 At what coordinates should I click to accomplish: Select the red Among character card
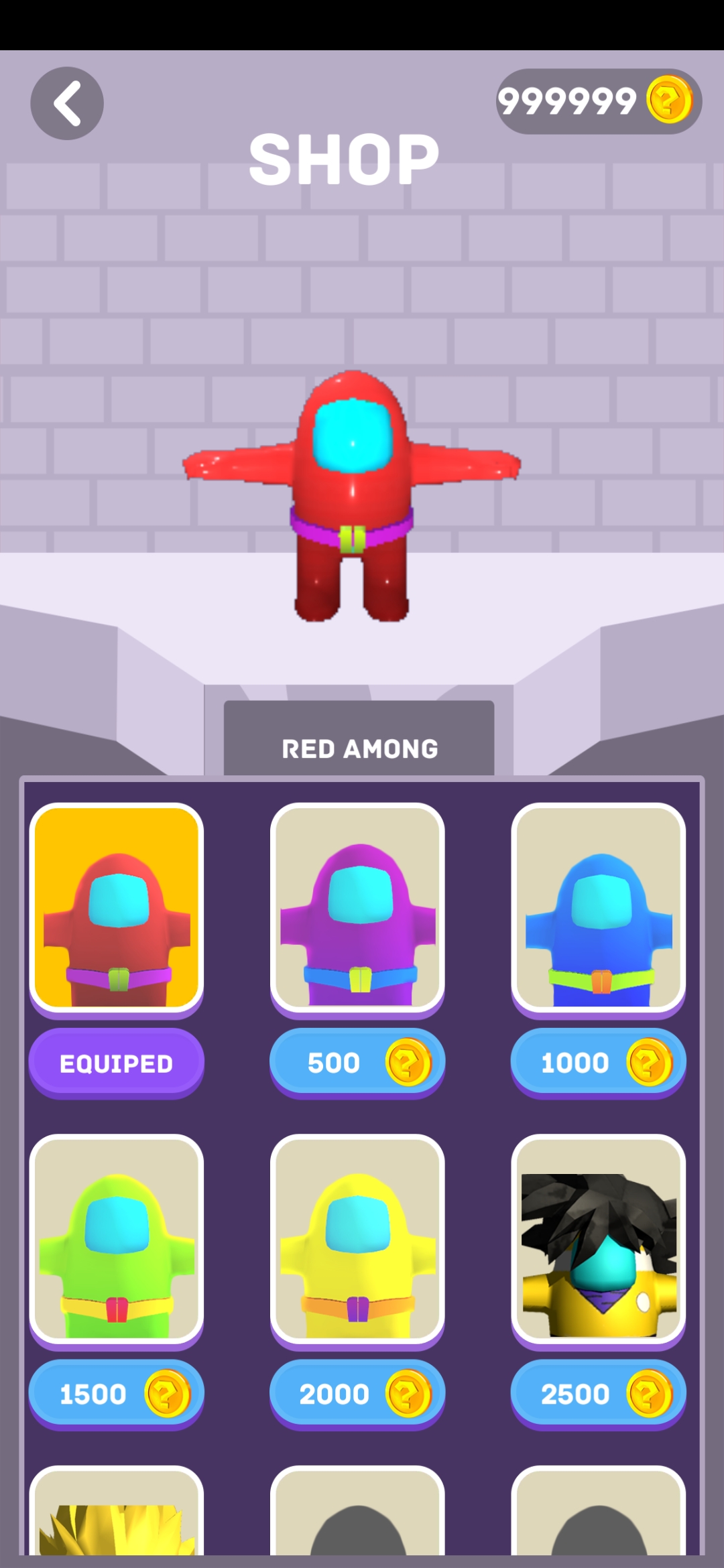[x=117, y=907]
